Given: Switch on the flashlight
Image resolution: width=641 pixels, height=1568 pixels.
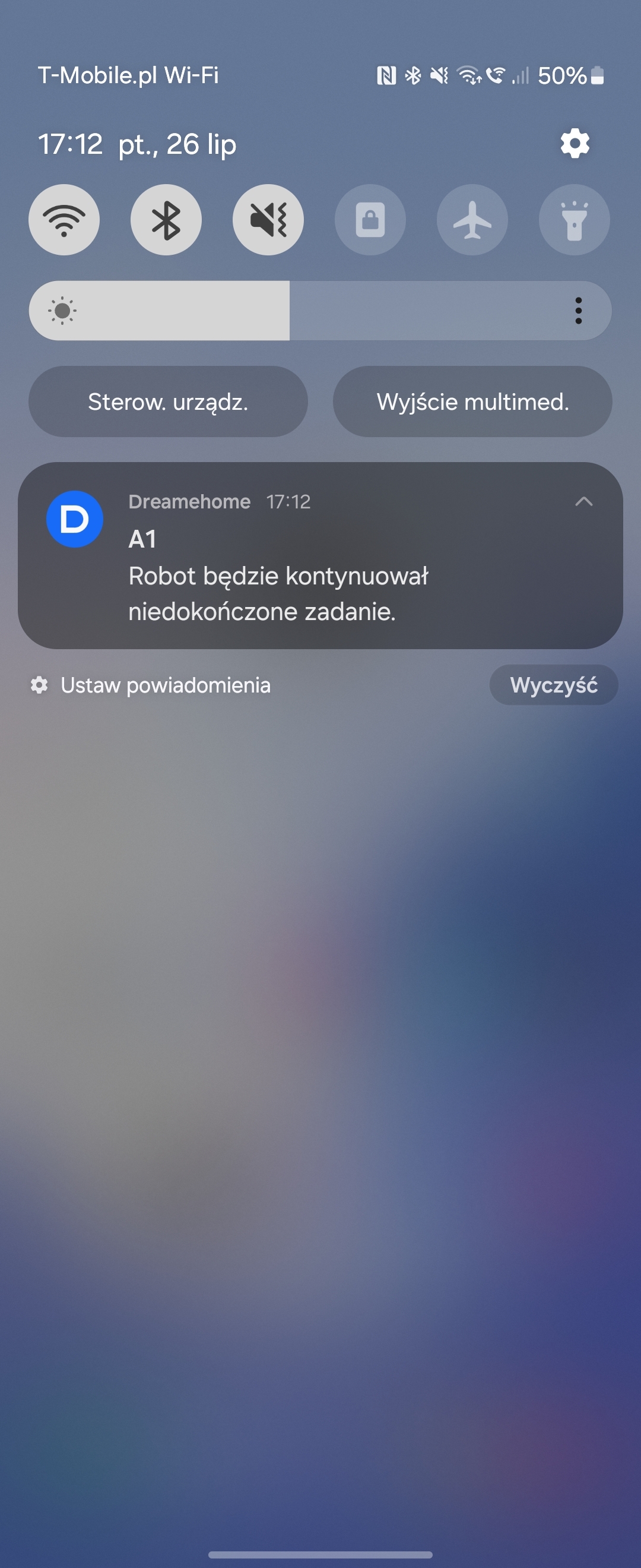Looking at the screenshot, I should [574, 220].
